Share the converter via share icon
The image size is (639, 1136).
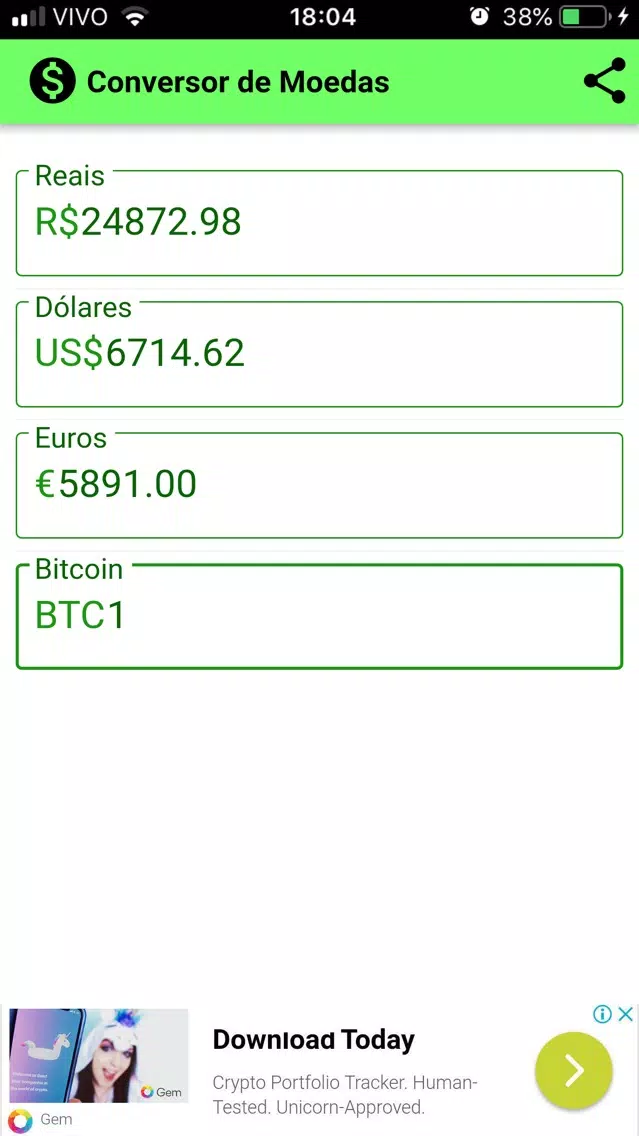coord(604,80)
